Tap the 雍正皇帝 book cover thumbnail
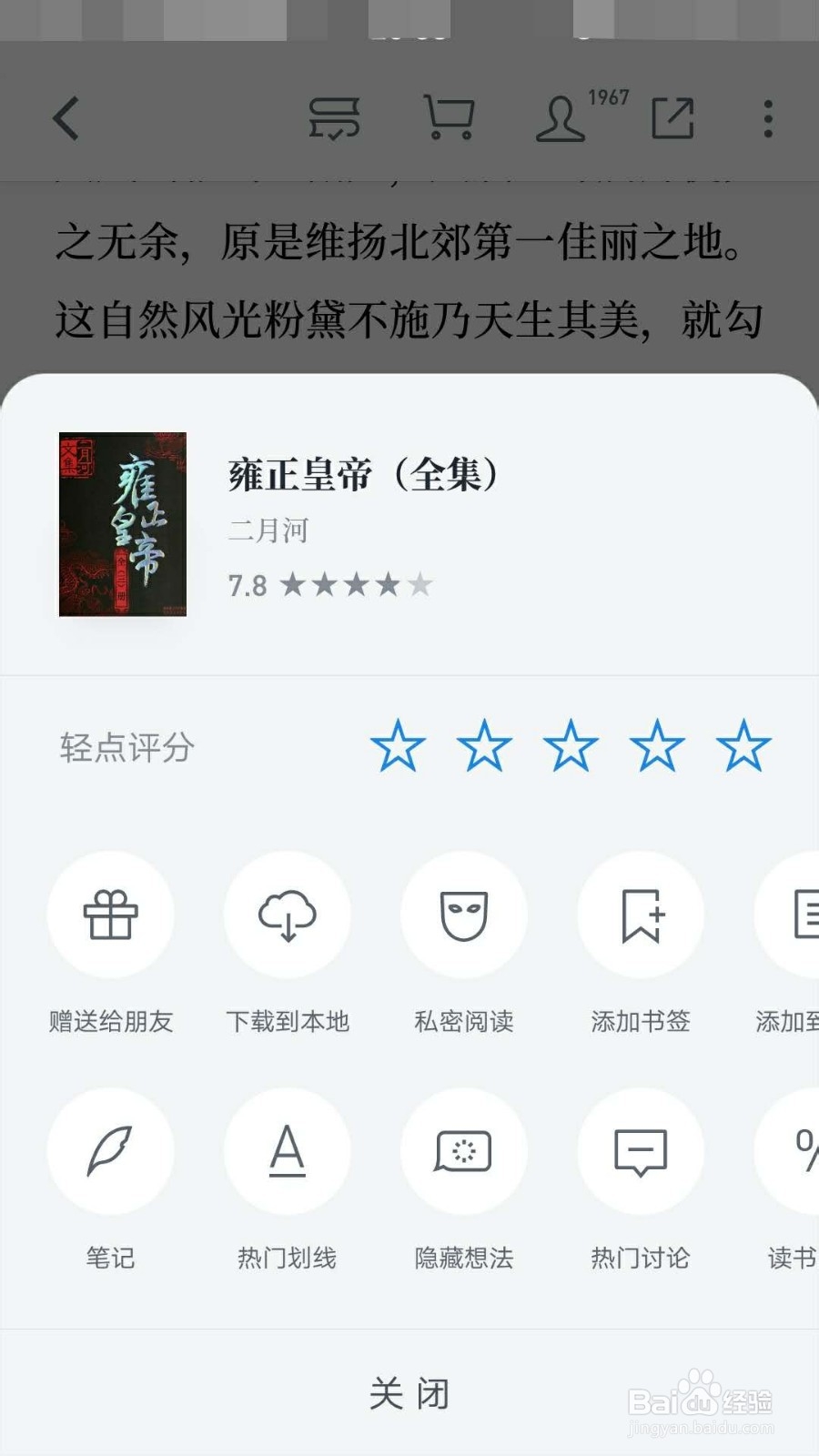 pyautogui.click(x=122, y=521)
